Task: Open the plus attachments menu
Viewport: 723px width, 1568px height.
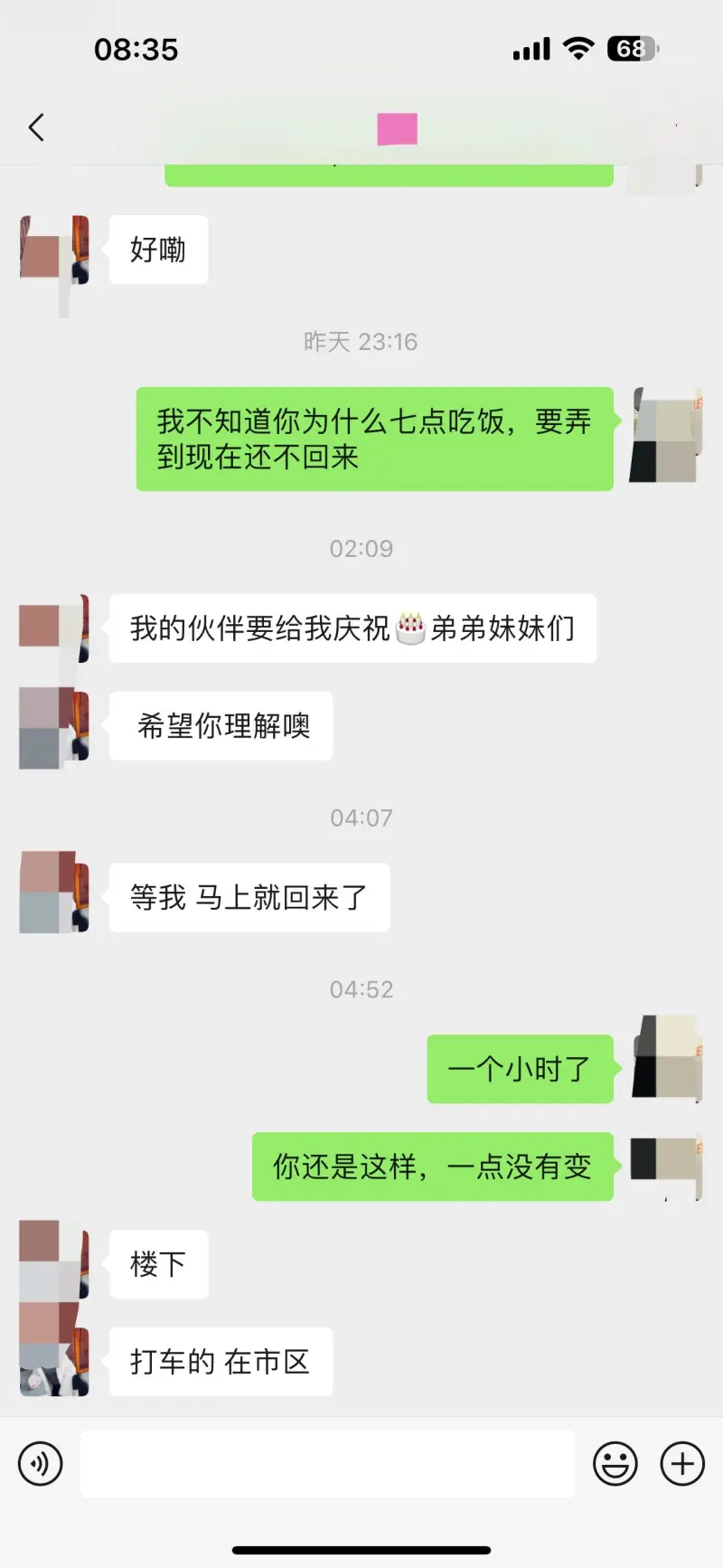Action: [682, 1464]
